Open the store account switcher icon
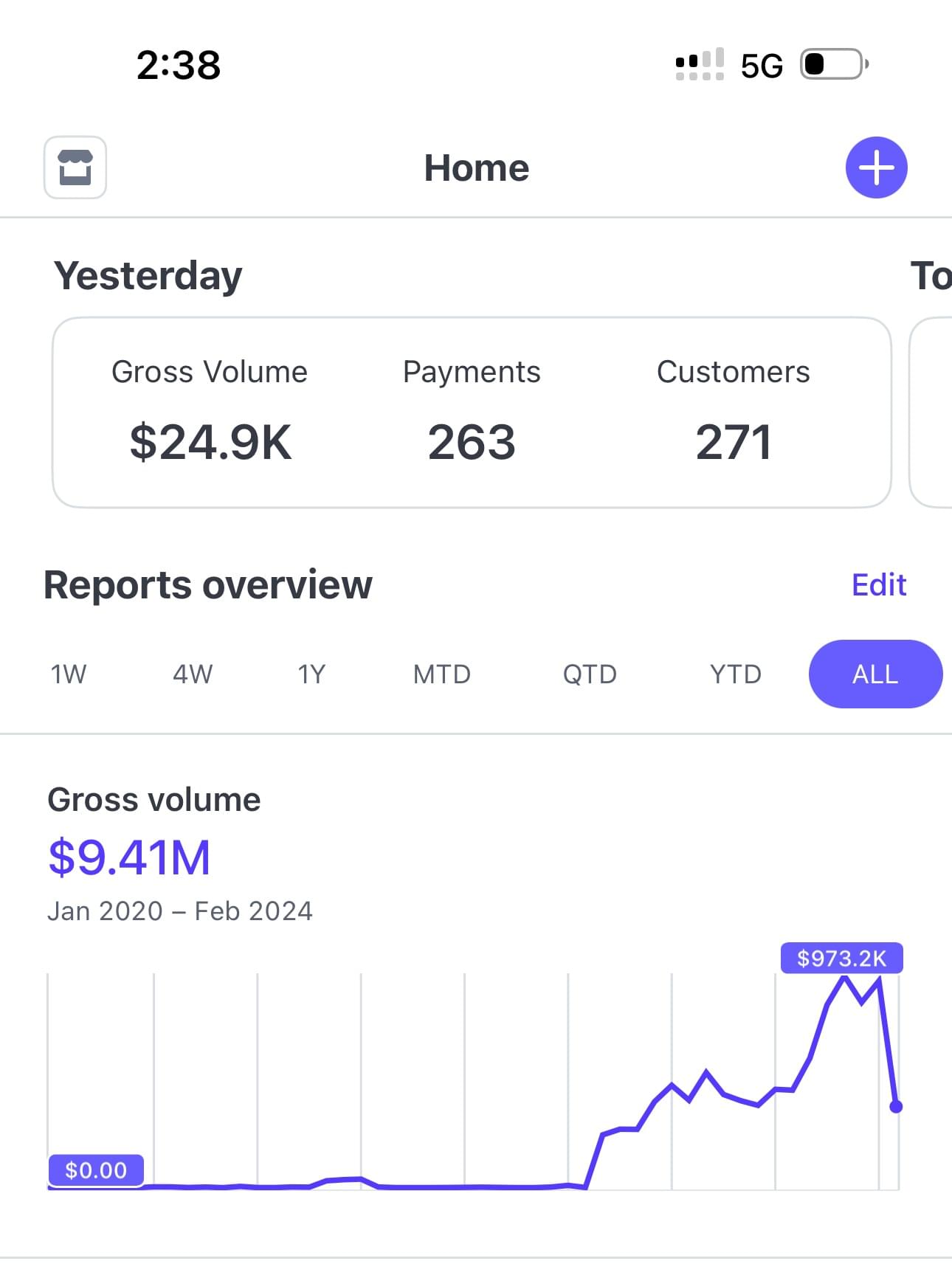The height and width of the screenshot is (1264, 952). click(75, 168)
